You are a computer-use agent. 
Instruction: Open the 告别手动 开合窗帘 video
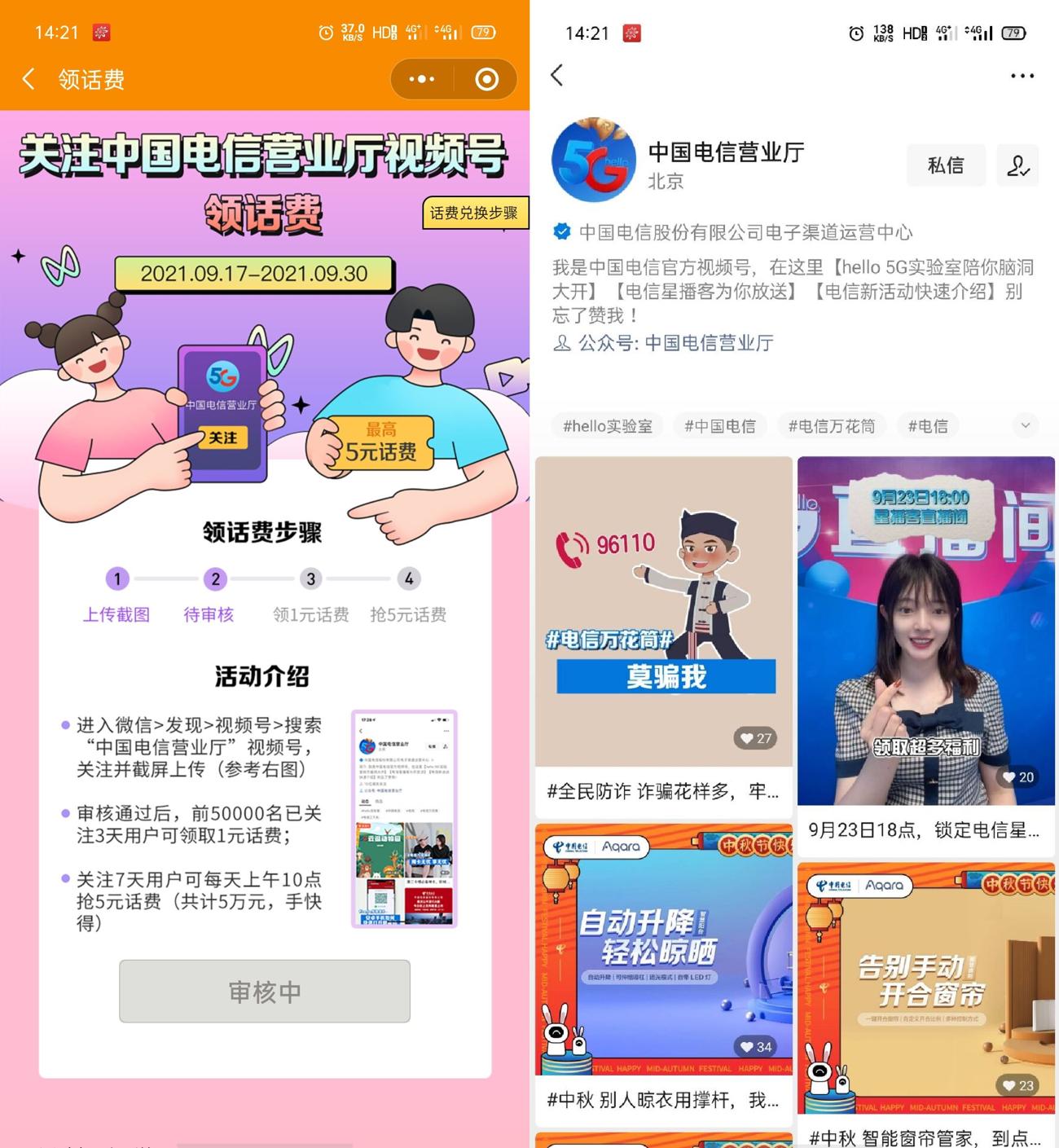[x=925, y=986]
